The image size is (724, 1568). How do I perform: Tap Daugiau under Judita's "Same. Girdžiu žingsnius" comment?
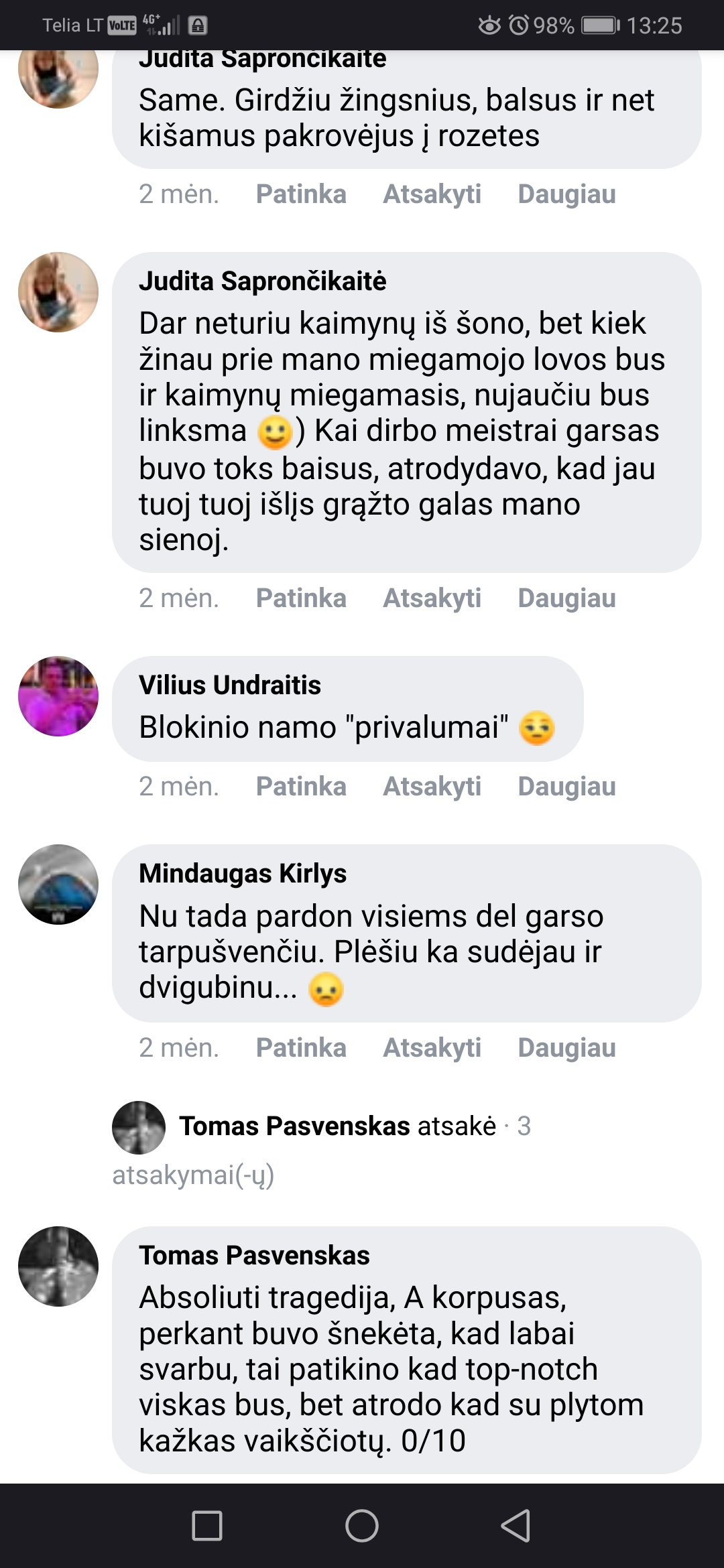click(566, 194)
